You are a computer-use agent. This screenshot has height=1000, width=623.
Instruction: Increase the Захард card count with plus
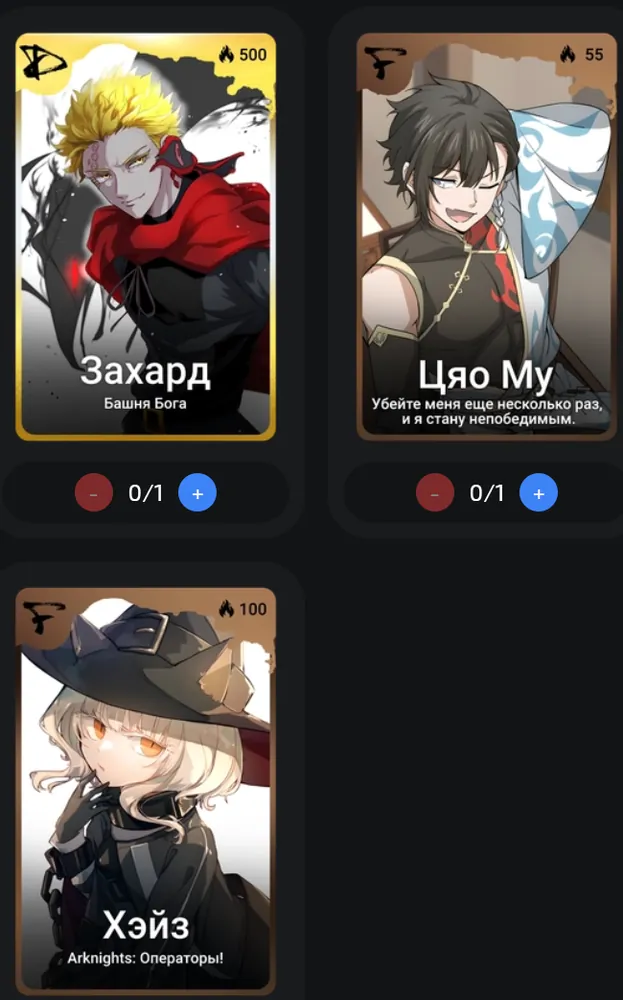point(198,493)
